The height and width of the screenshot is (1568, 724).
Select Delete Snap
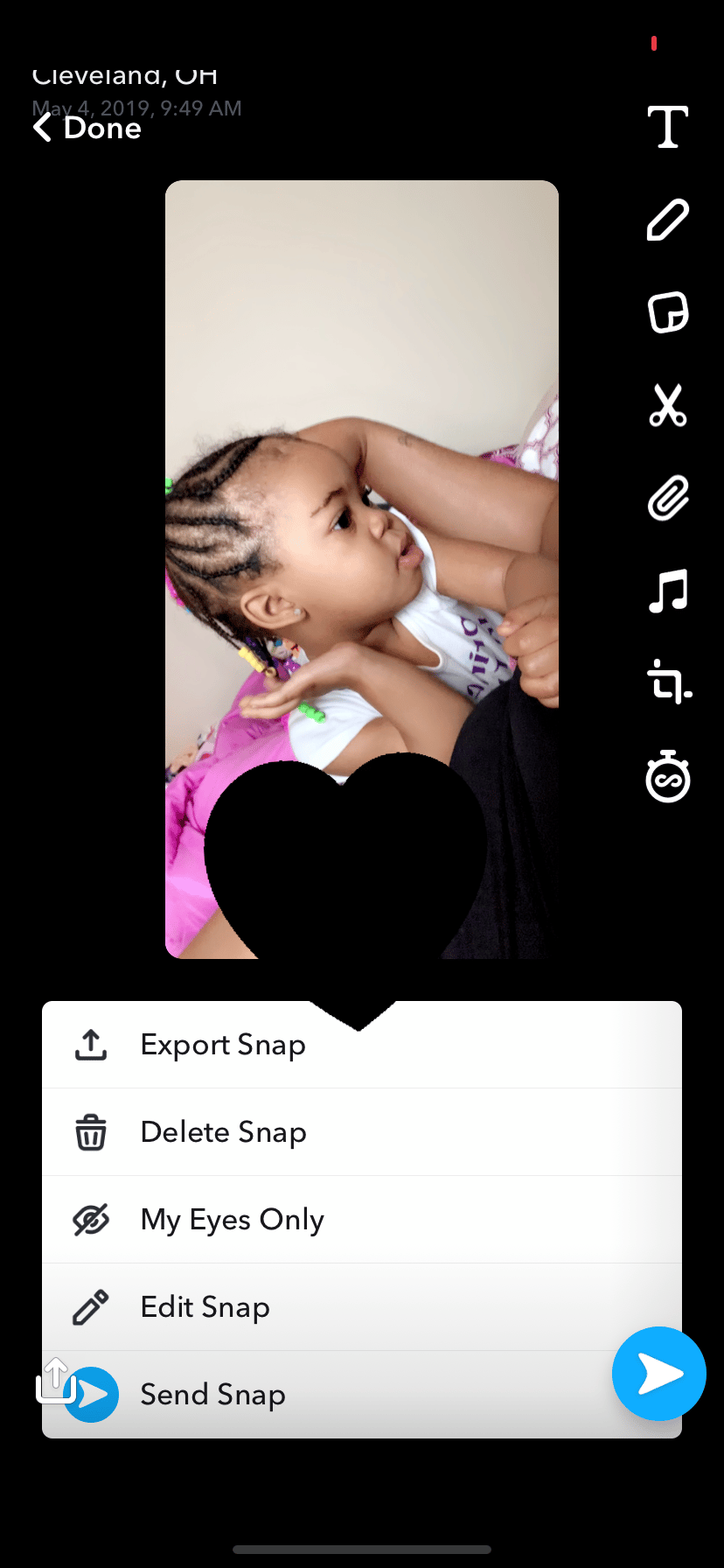point(223,1132)
